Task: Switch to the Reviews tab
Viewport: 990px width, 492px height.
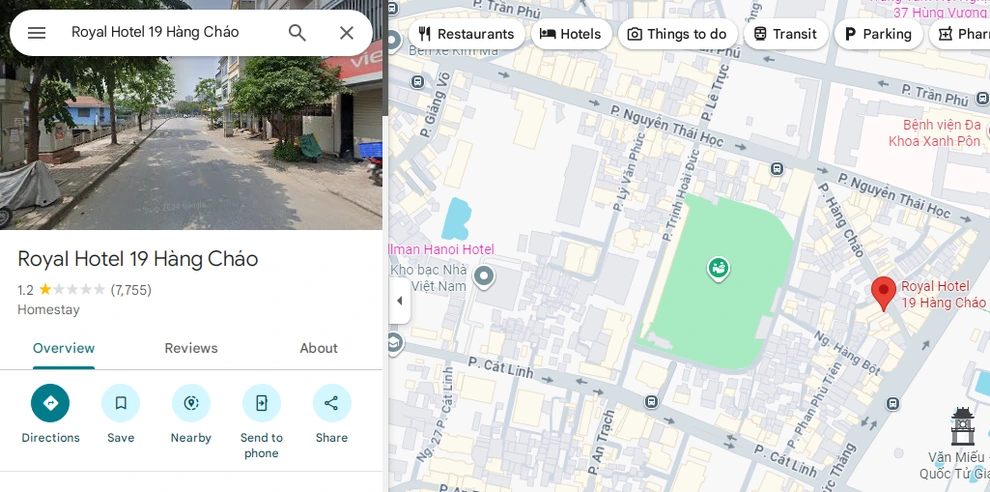Action: click(191, 348)
